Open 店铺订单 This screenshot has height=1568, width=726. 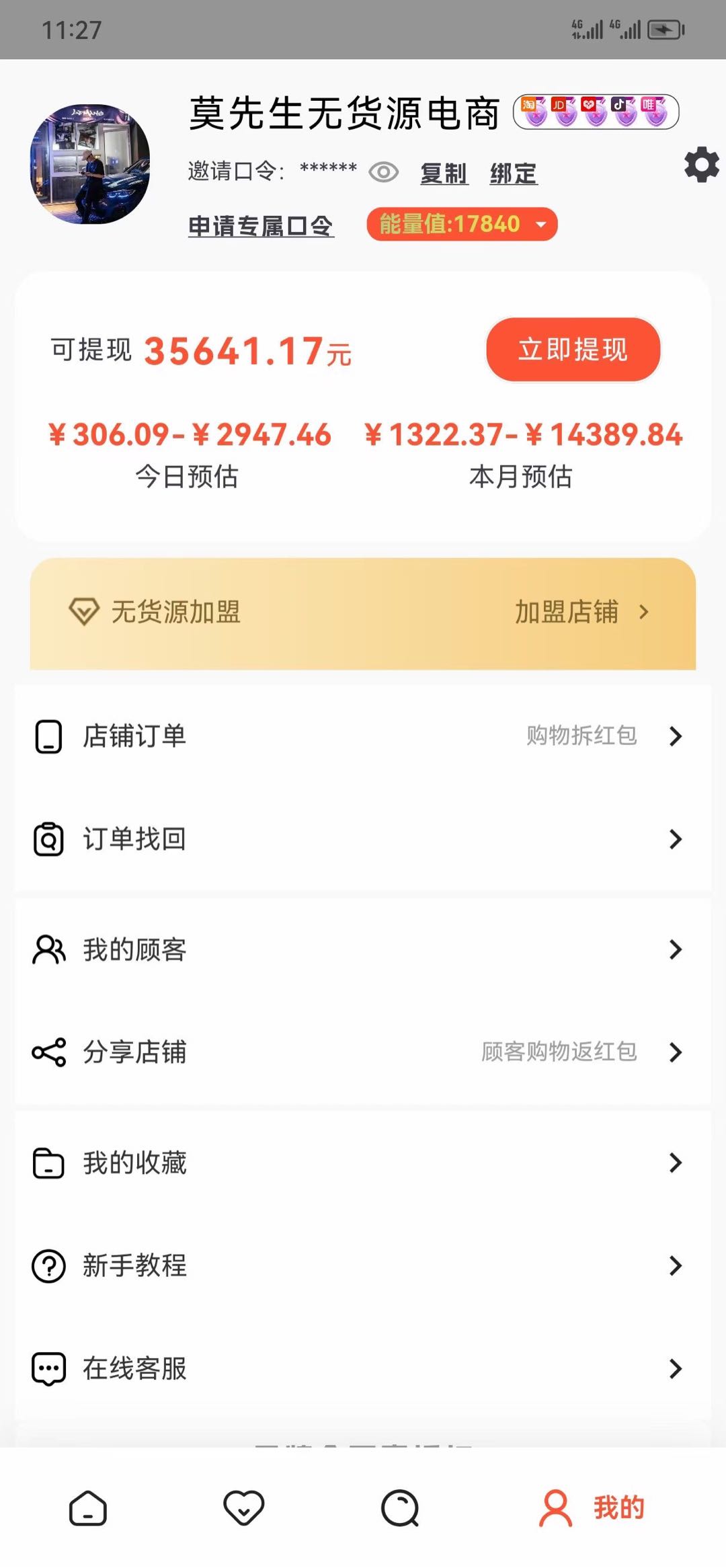pos(363,736)
